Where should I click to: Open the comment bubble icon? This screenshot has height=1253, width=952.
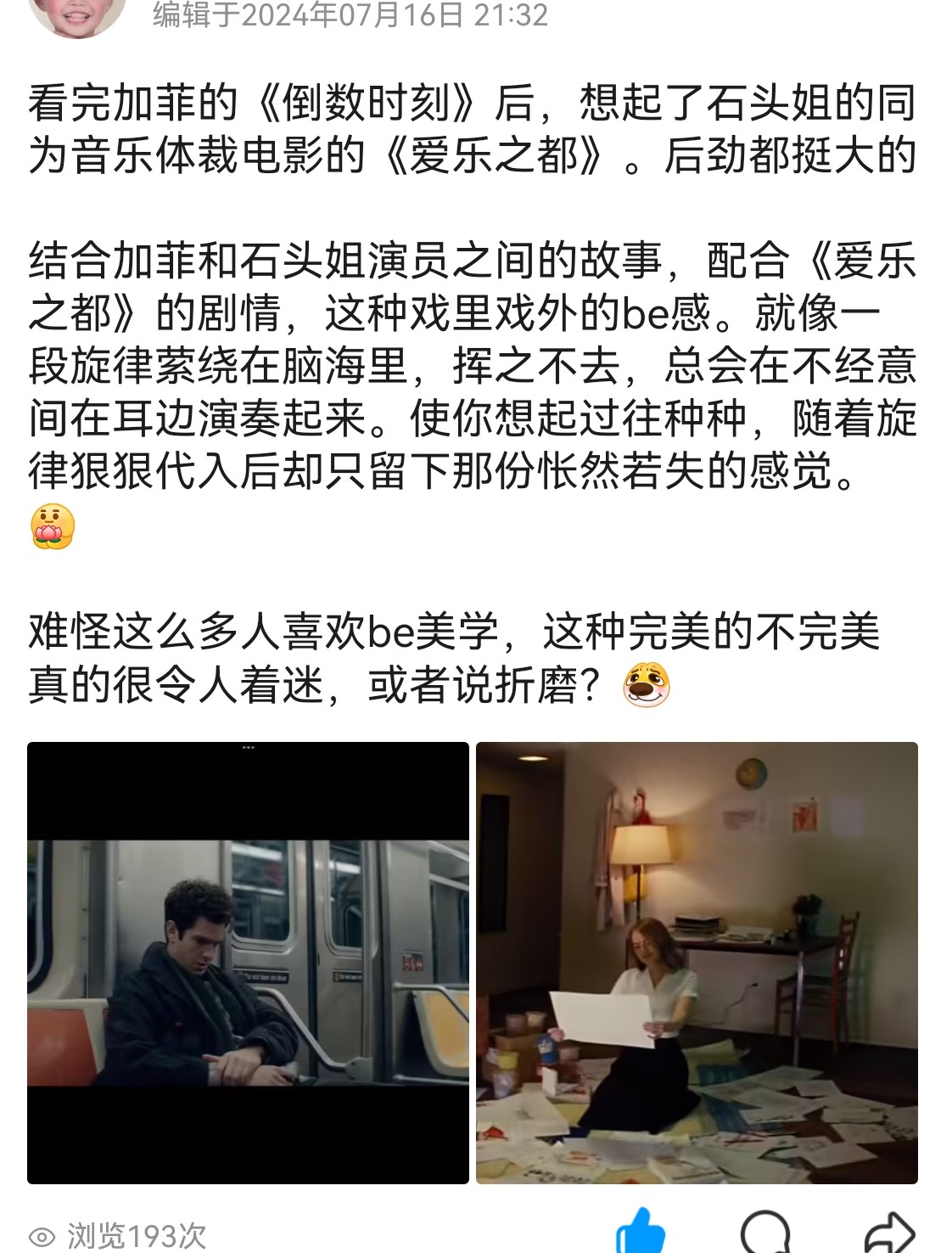764,1233
